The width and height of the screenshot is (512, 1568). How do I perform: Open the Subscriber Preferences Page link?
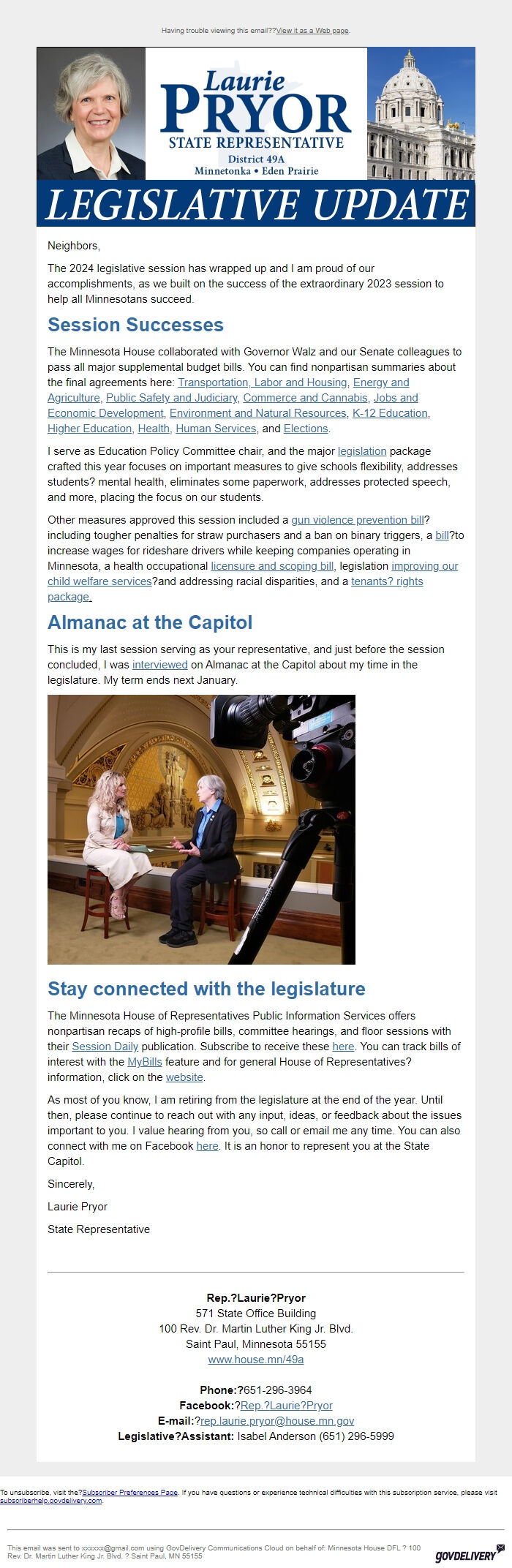tap(129, 1493)
